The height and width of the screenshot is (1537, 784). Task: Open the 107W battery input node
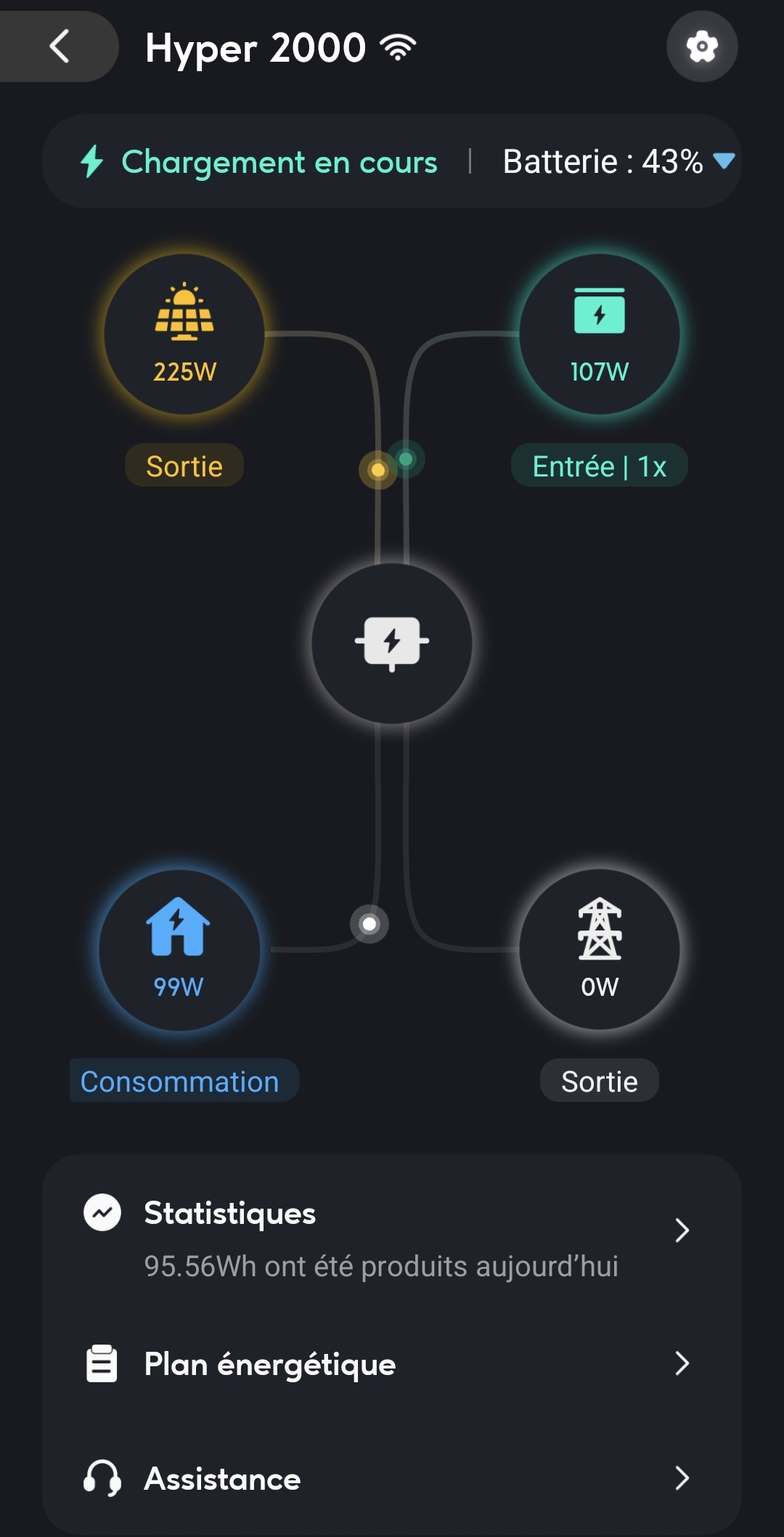(599, 334)
